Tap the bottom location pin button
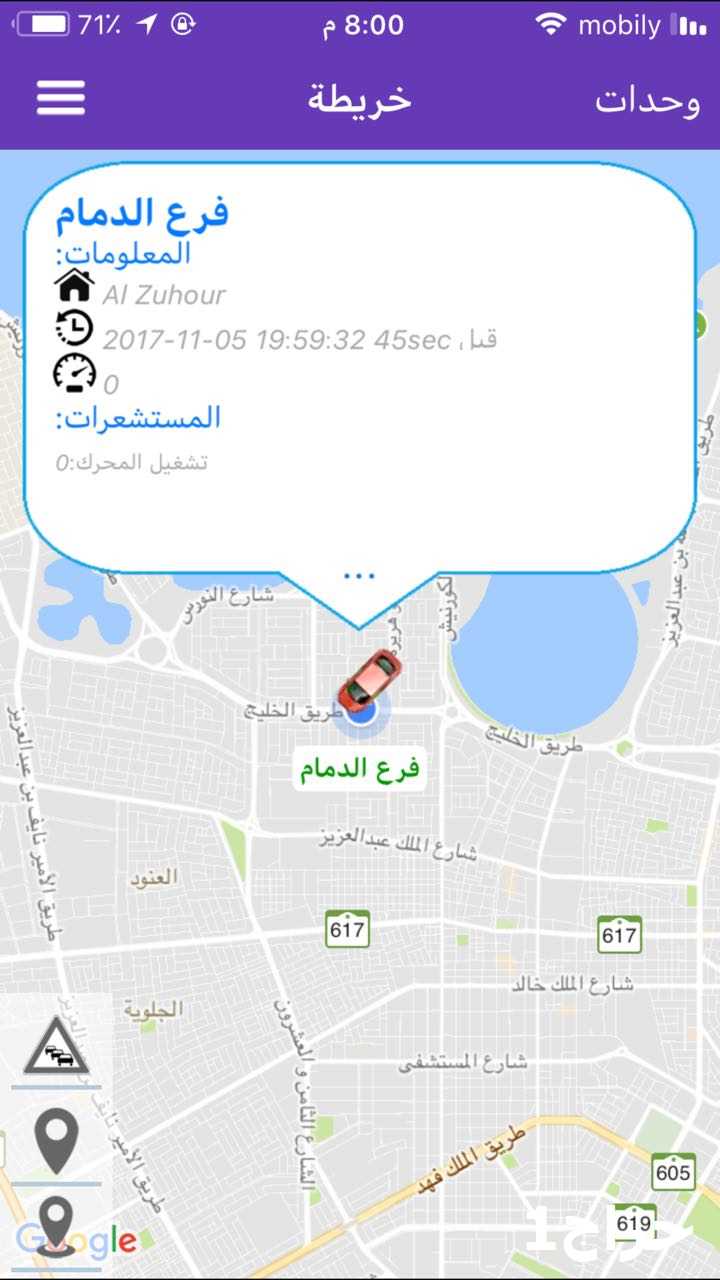Image resolution: width=720 pixels, height=1280 pixels. [x=57, y=1225]
